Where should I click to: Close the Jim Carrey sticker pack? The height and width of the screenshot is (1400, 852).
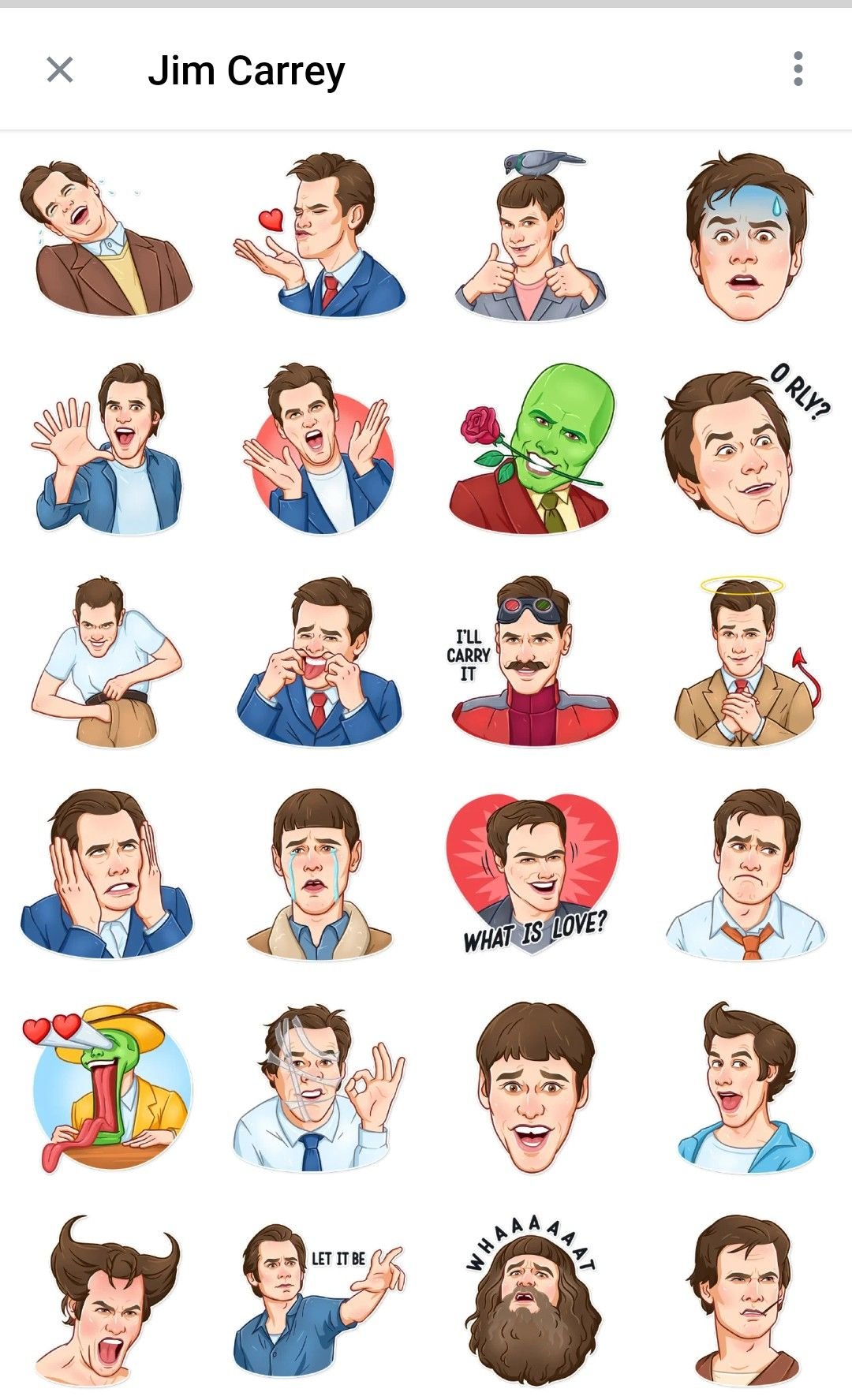[x=60, y=70]
